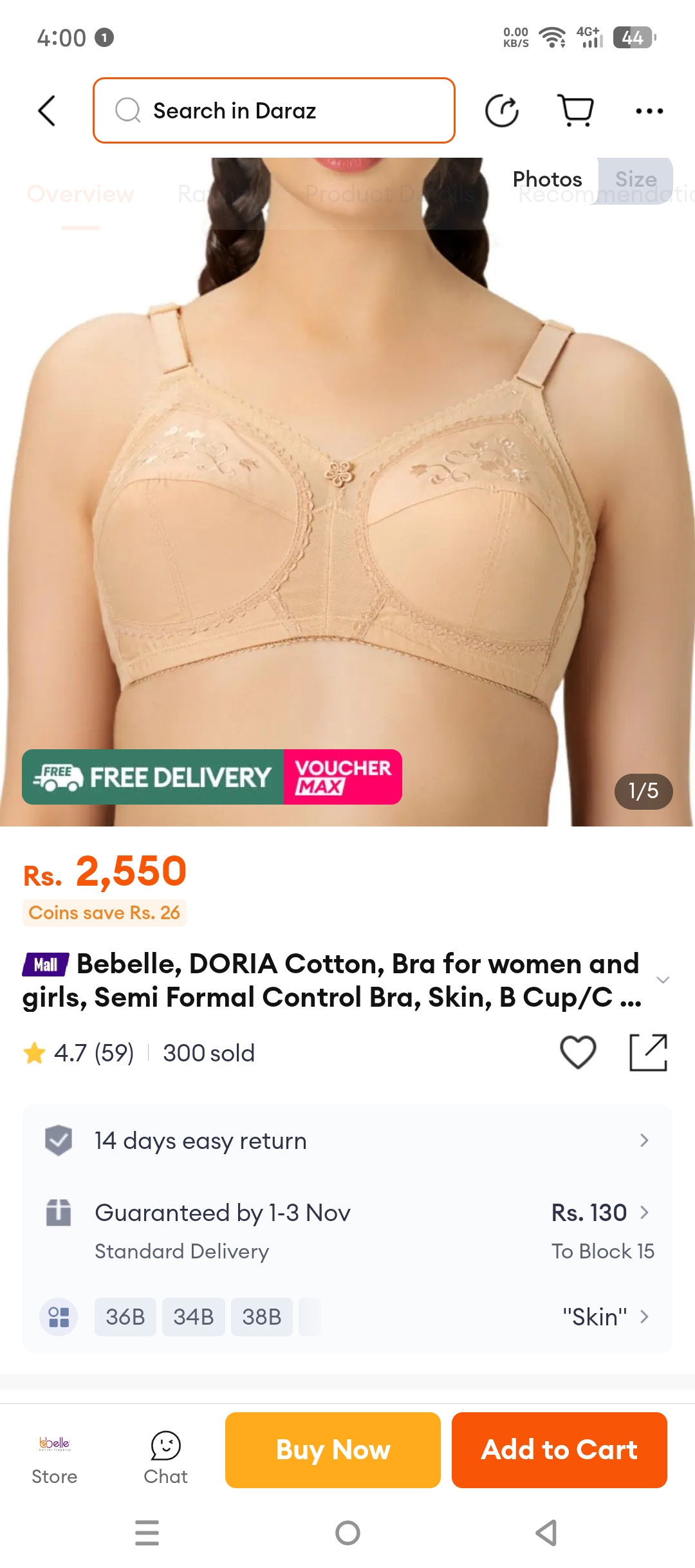This screenshot has height=1568, width=695.
Task: Add this bra to wishlist
Action: point(578,1053)
